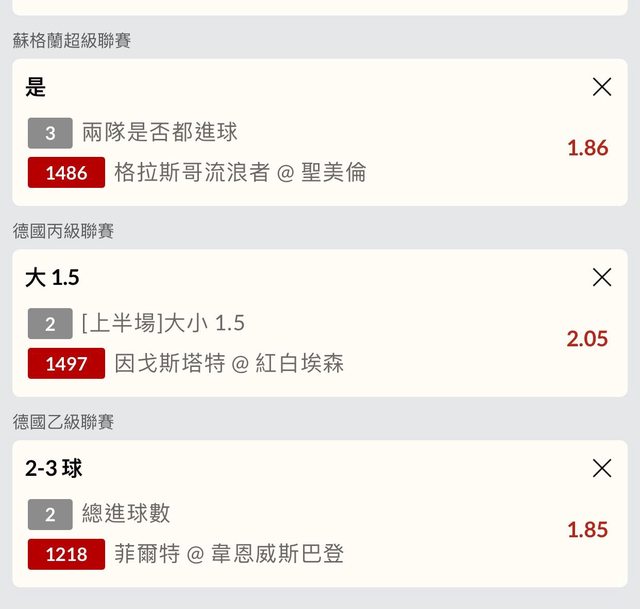Remove the 格拉斯哥流浪者 @ 聖美倫 selection
The width and height of the screenshot is (640, 609).
point(601,87)
